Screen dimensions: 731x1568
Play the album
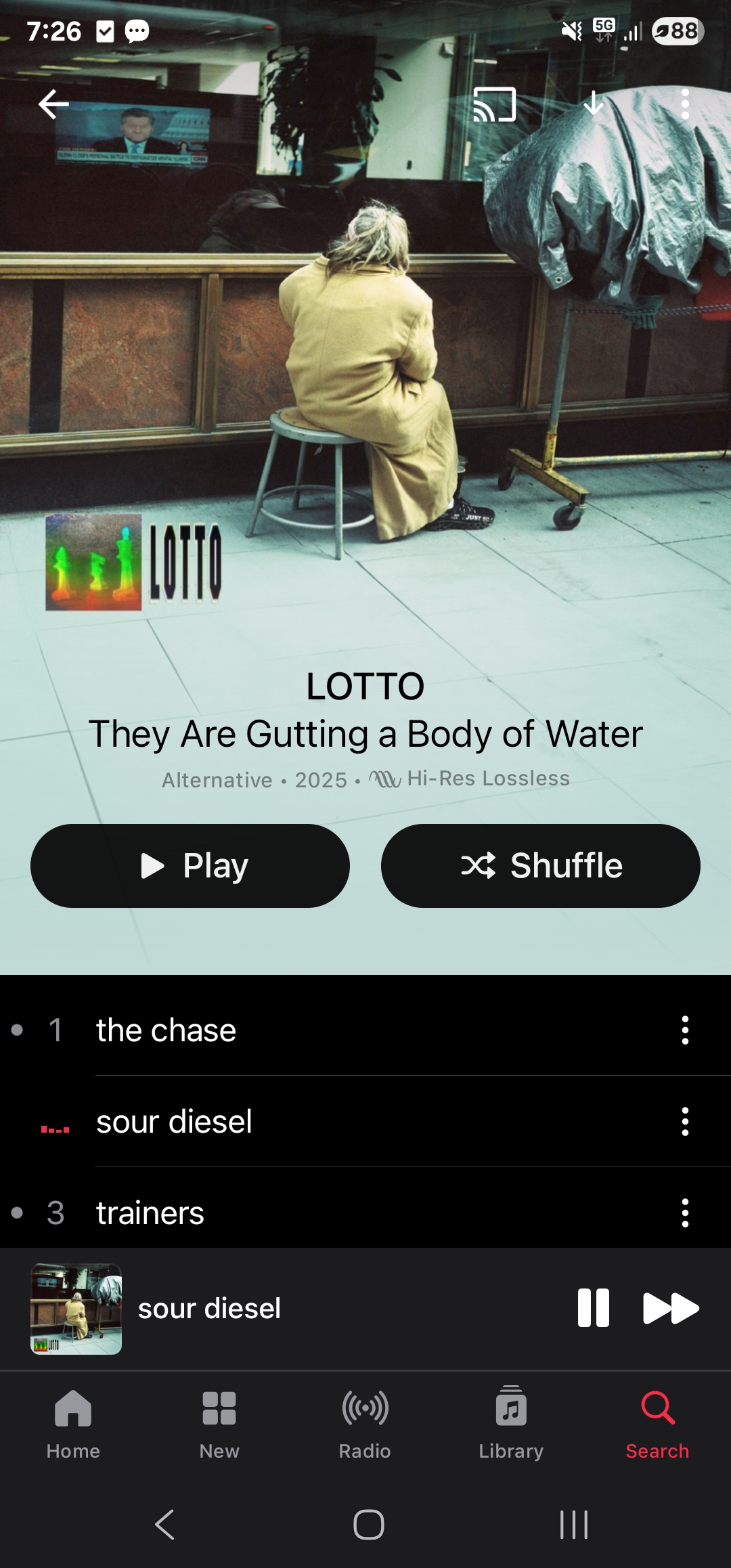(x=190, y=866)
